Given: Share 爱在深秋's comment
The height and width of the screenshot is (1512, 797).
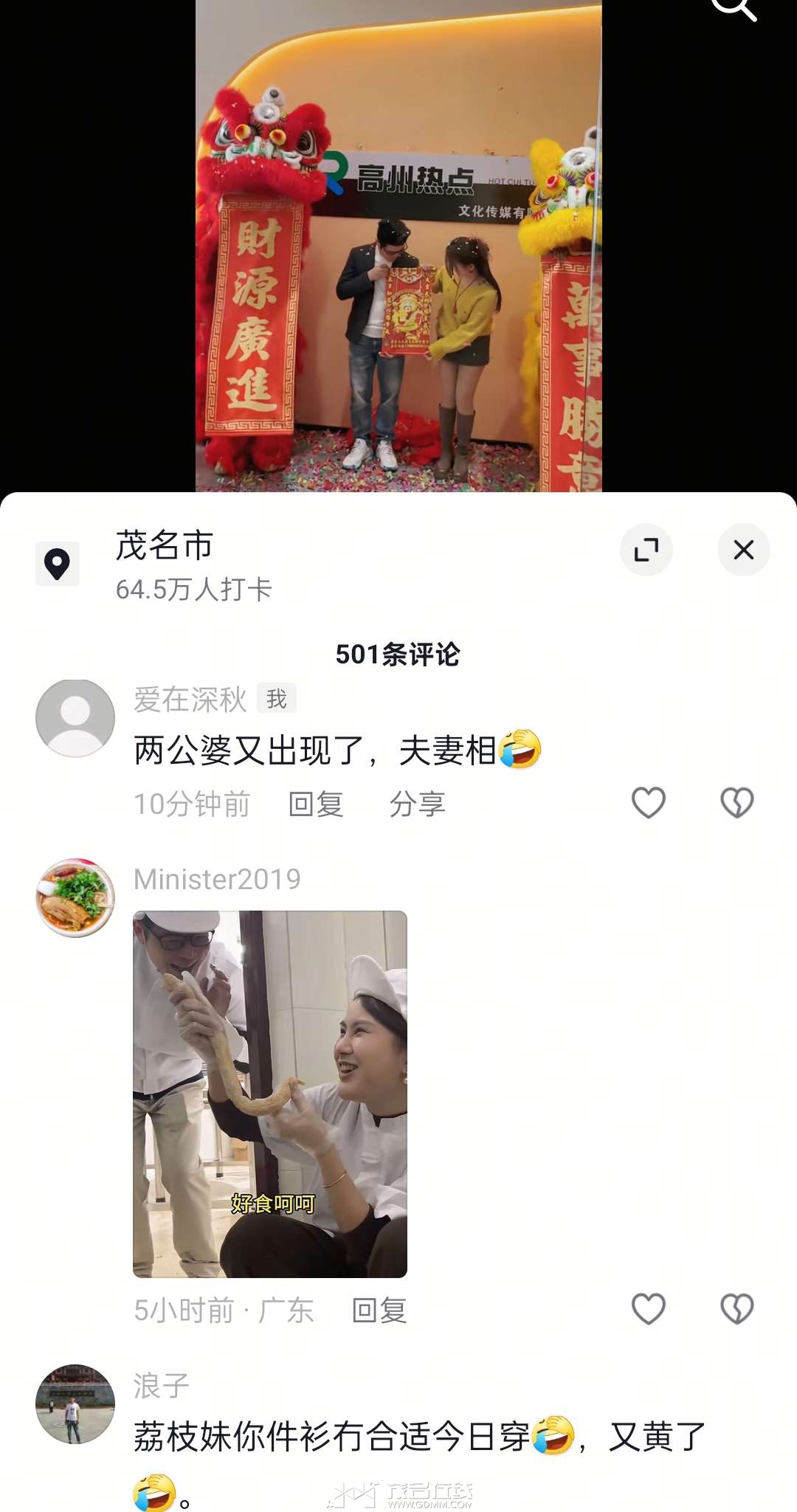Looking at the screenshot, I should [x=417, y=804].
